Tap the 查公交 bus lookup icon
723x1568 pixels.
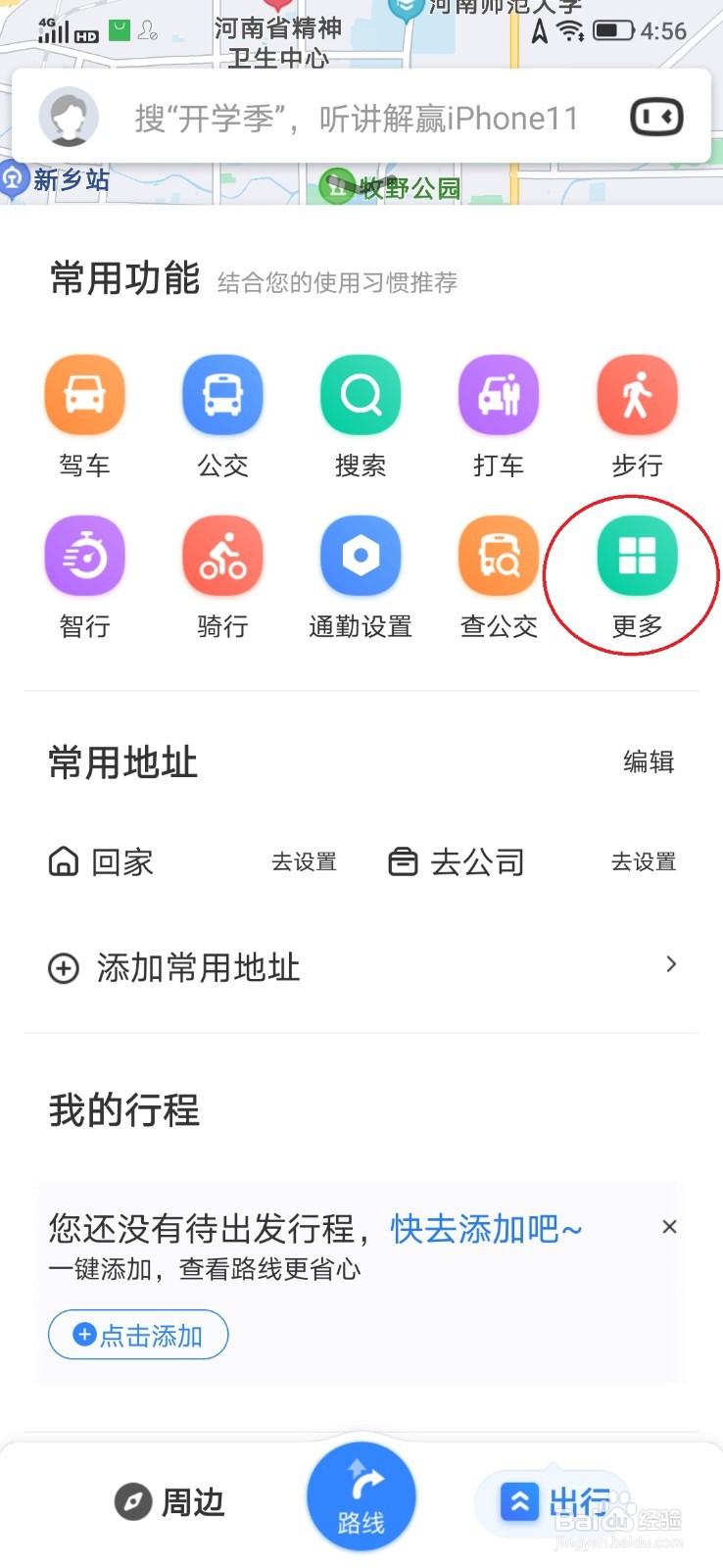499,555
